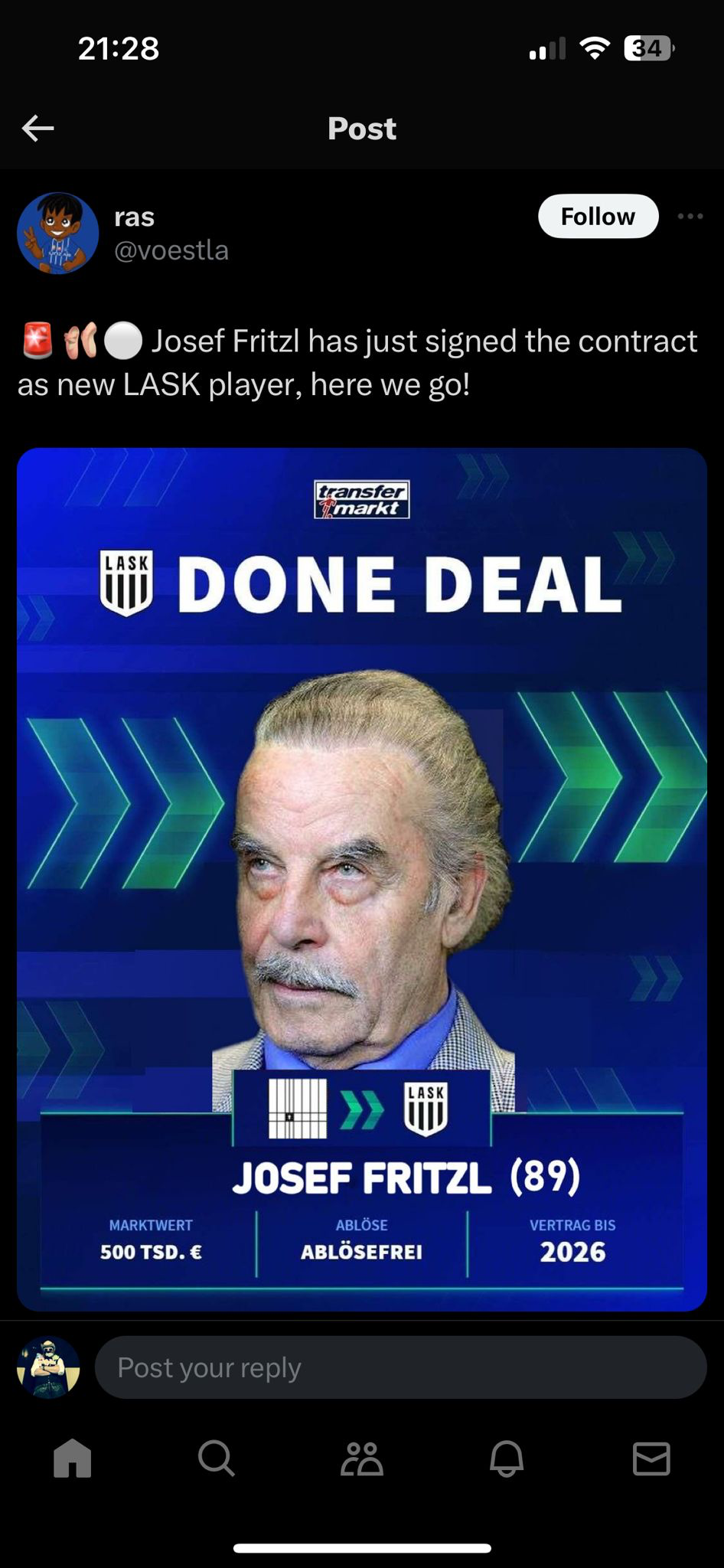Go to the Communities tab

click(362, 1458)
